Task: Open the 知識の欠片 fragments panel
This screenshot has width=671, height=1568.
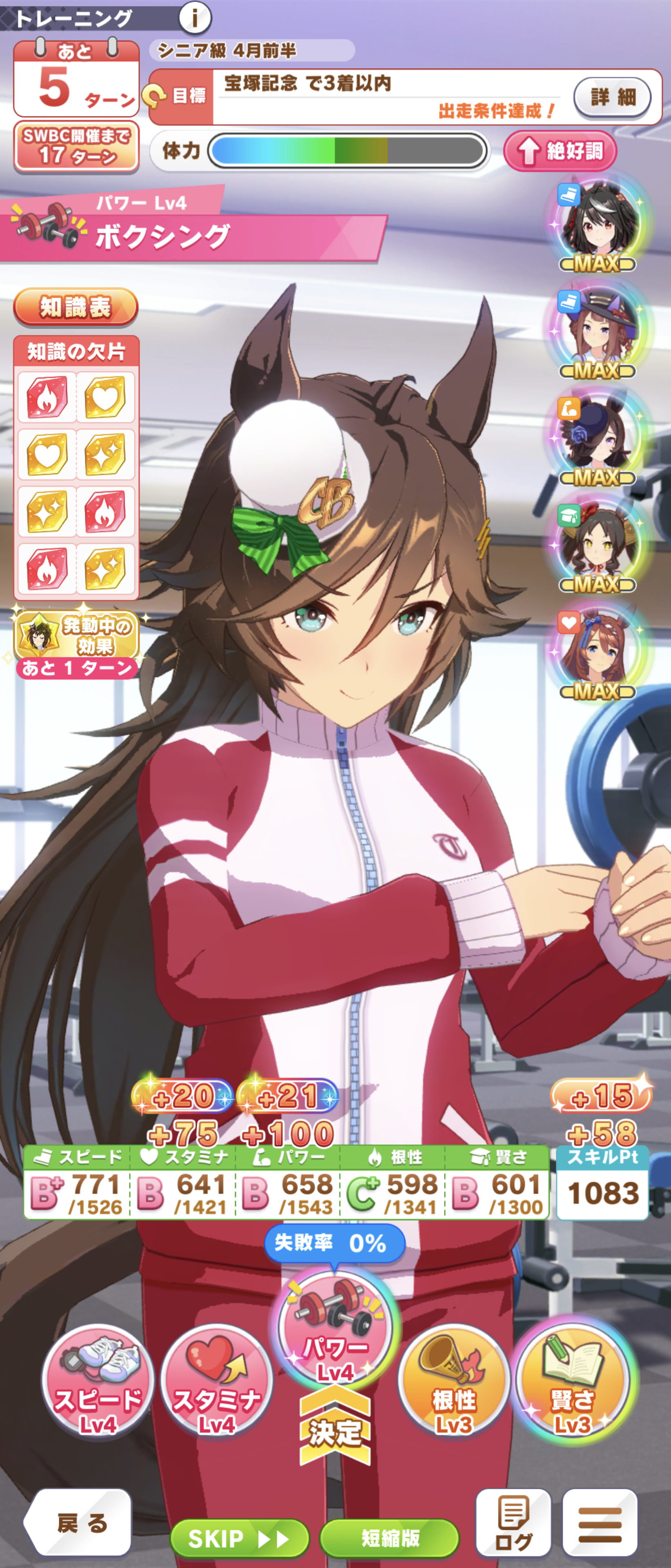Action: click(77, 468)
